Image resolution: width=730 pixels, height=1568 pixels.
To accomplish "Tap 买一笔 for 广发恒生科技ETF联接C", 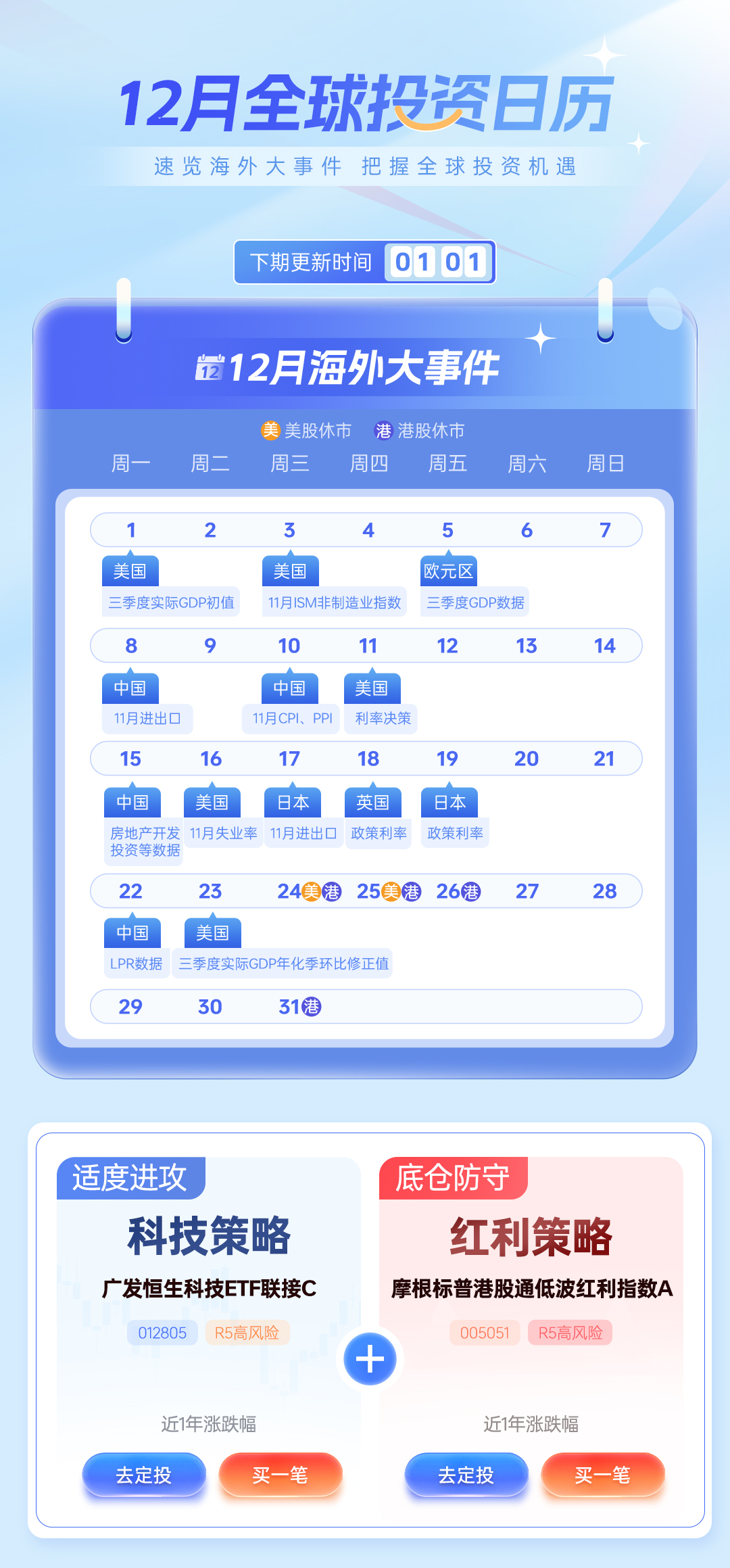I will (x=281, y=1475).
